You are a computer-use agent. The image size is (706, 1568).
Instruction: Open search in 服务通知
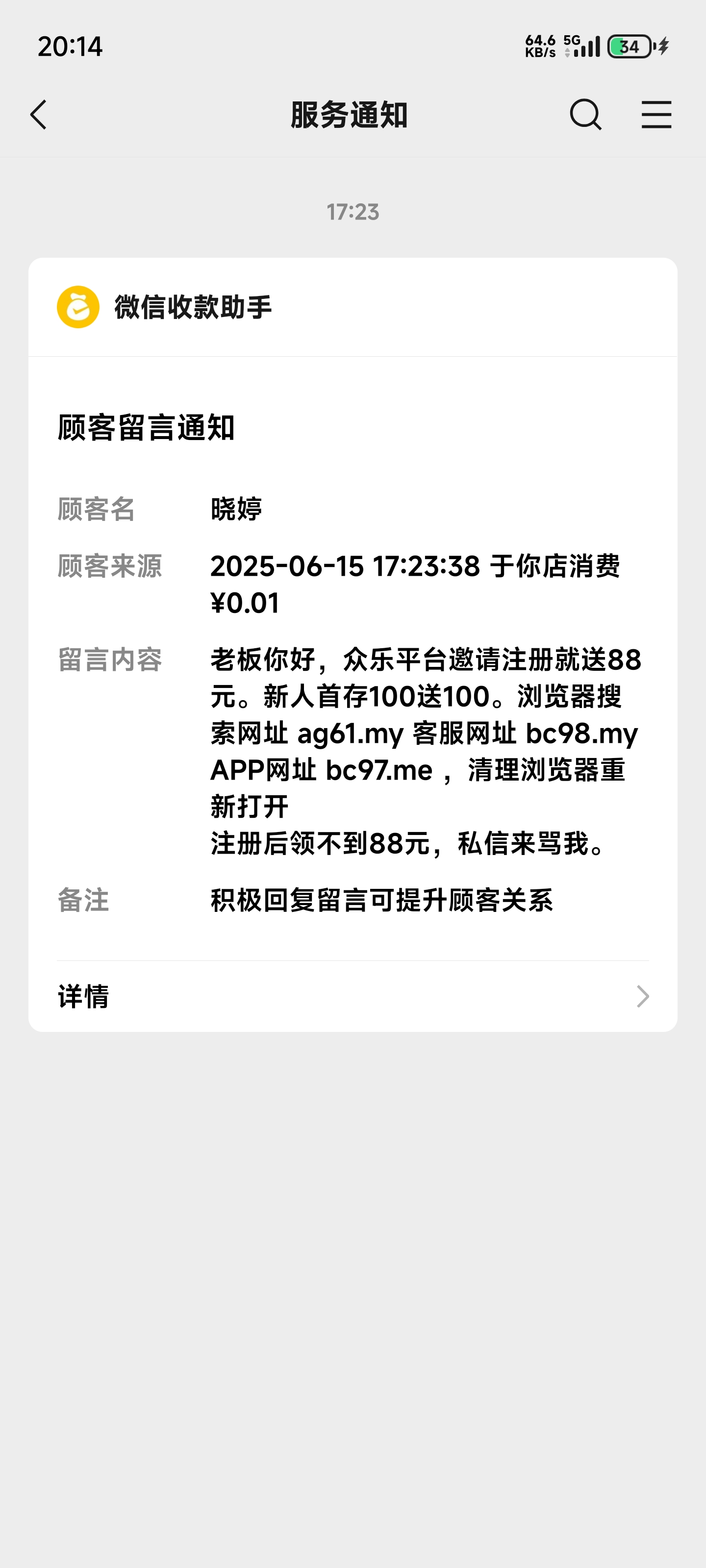coord(585,115)
